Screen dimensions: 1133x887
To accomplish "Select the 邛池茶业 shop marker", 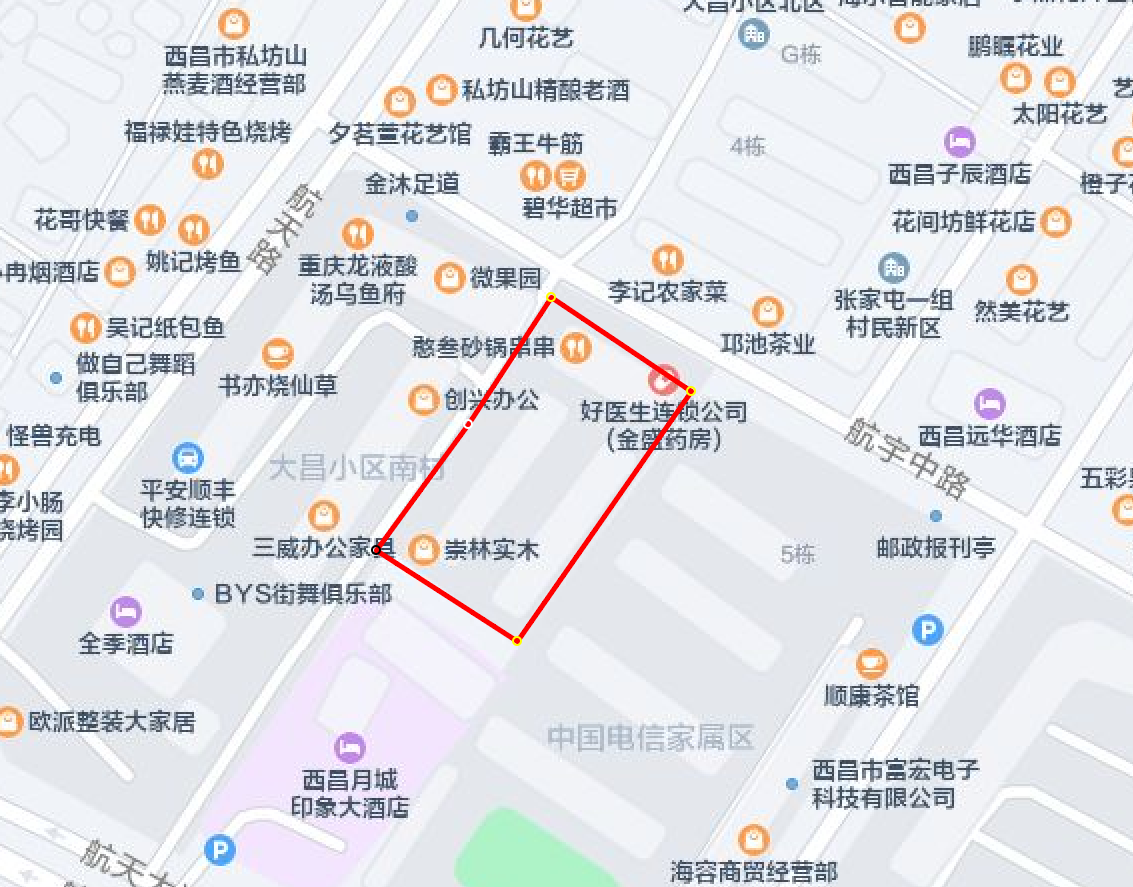I will 767,312.
